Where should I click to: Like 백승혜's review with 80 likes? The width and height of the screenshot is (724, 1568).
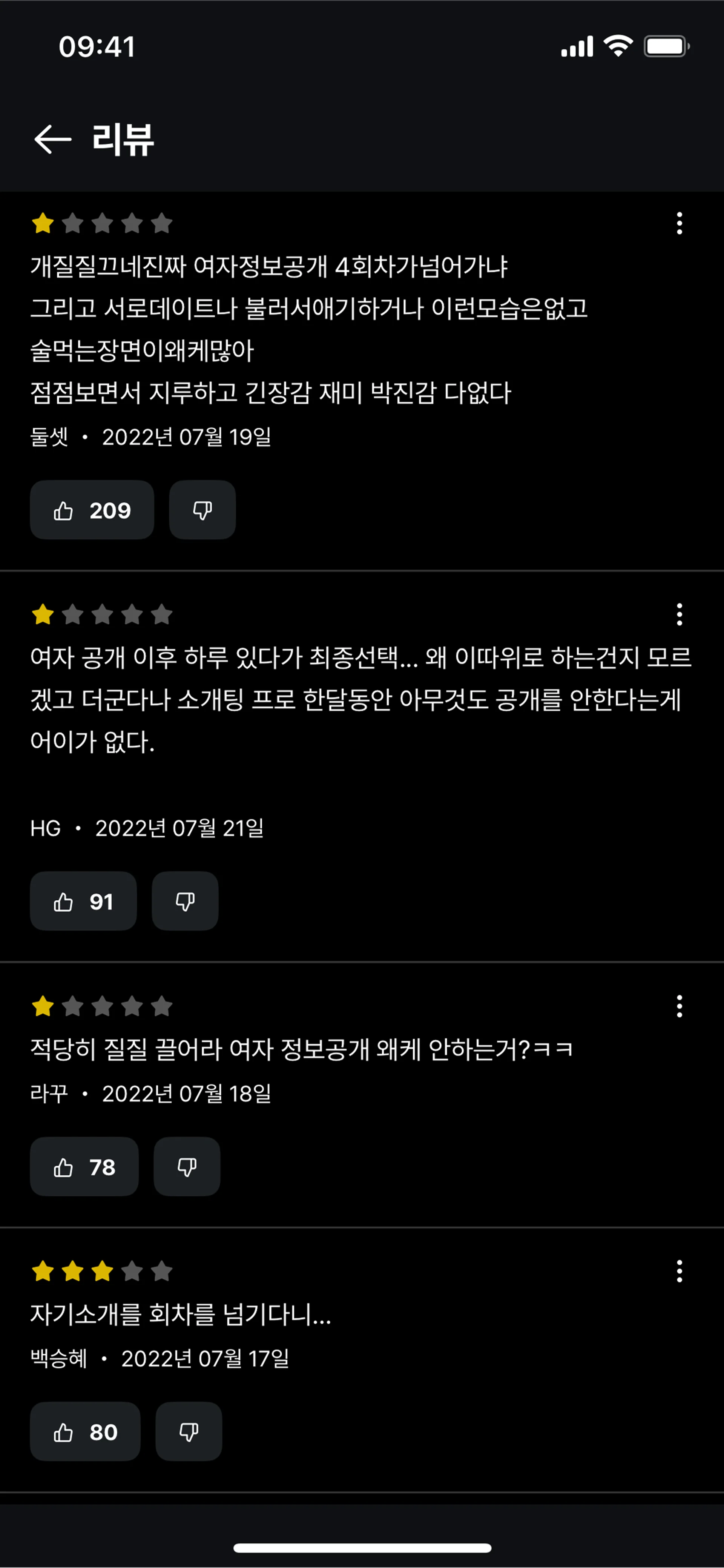point(85,1432)
